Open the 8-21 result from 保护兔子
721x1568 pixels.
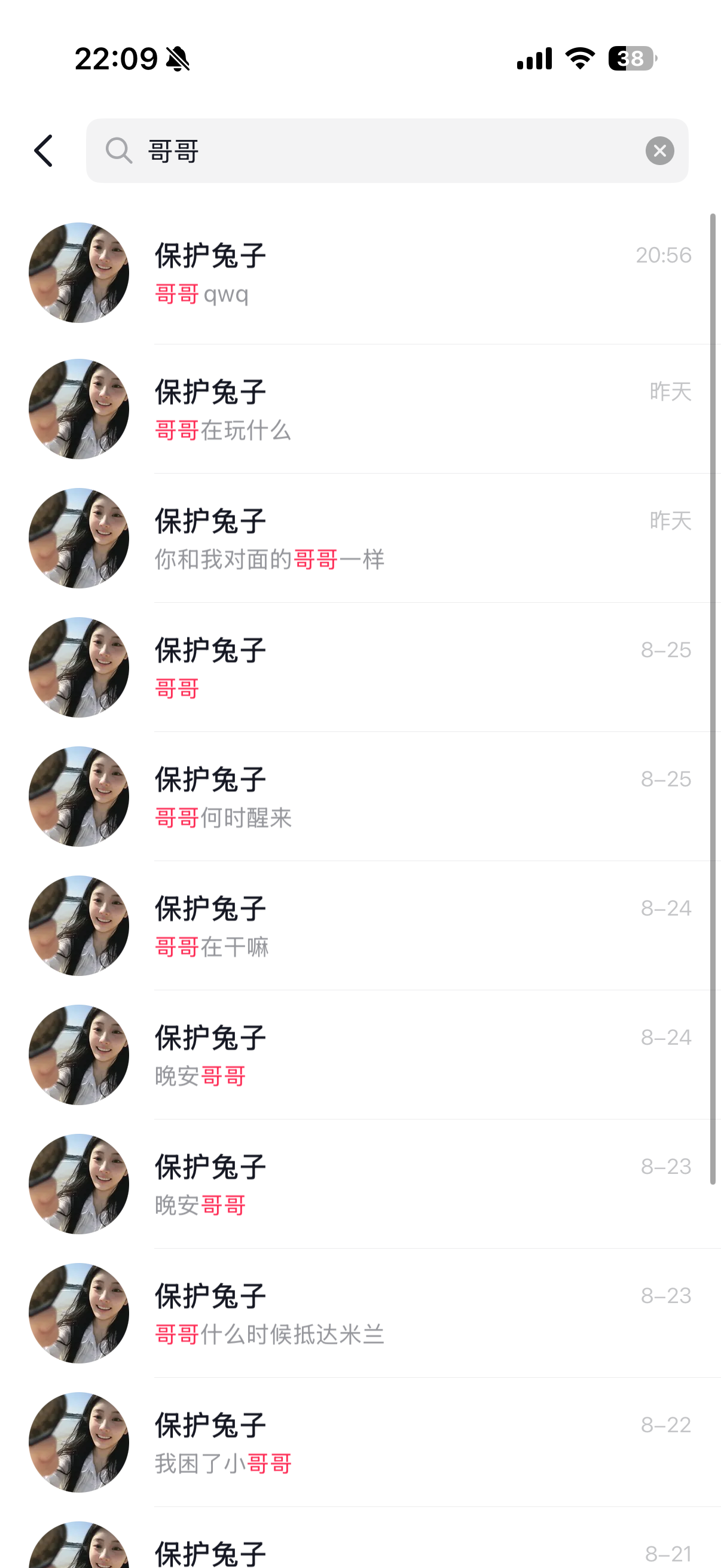pyautogui.click(x=360, y=1538)
